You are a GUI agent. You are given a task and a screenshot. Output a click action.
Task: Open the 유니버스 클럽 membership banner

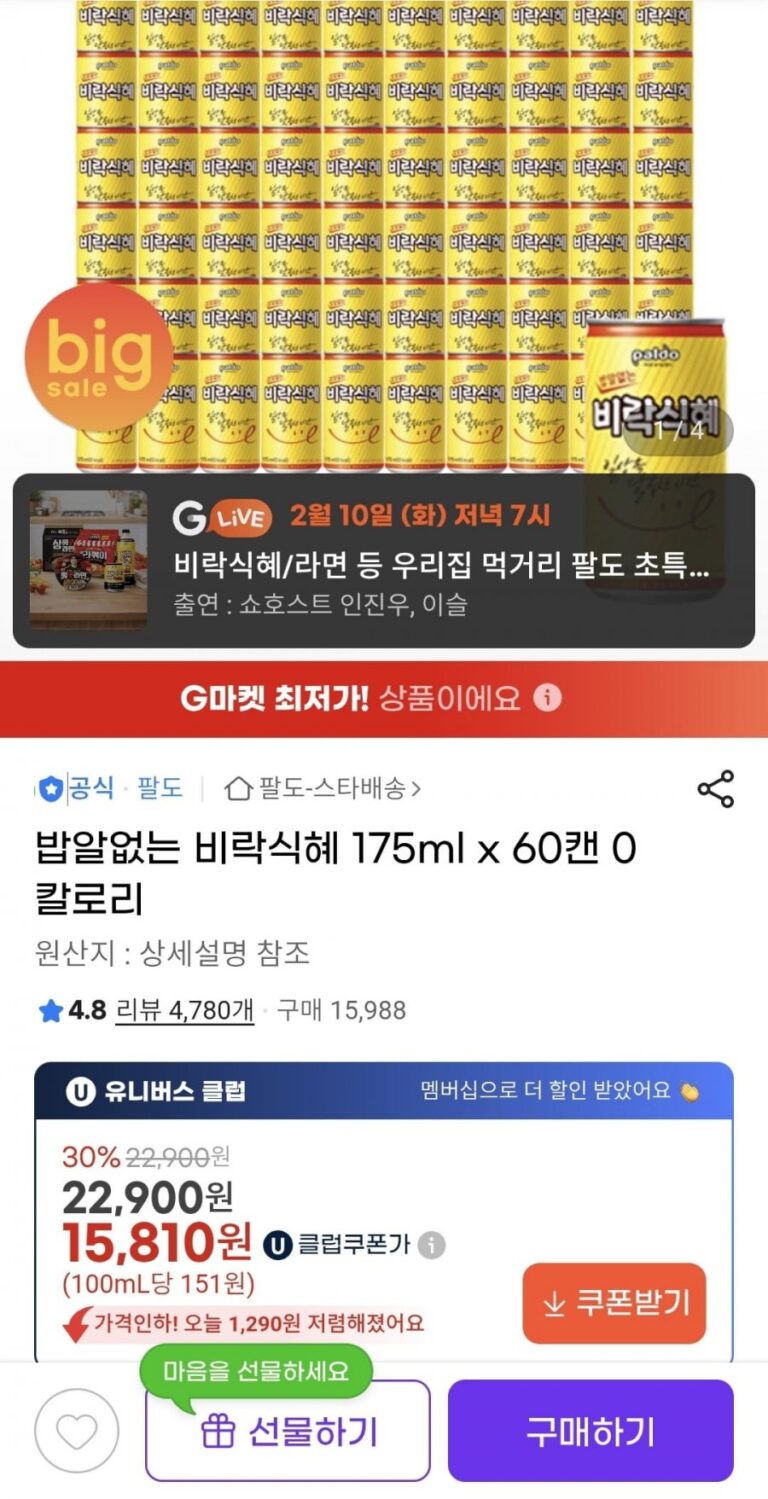click(x=384, y=1090)
